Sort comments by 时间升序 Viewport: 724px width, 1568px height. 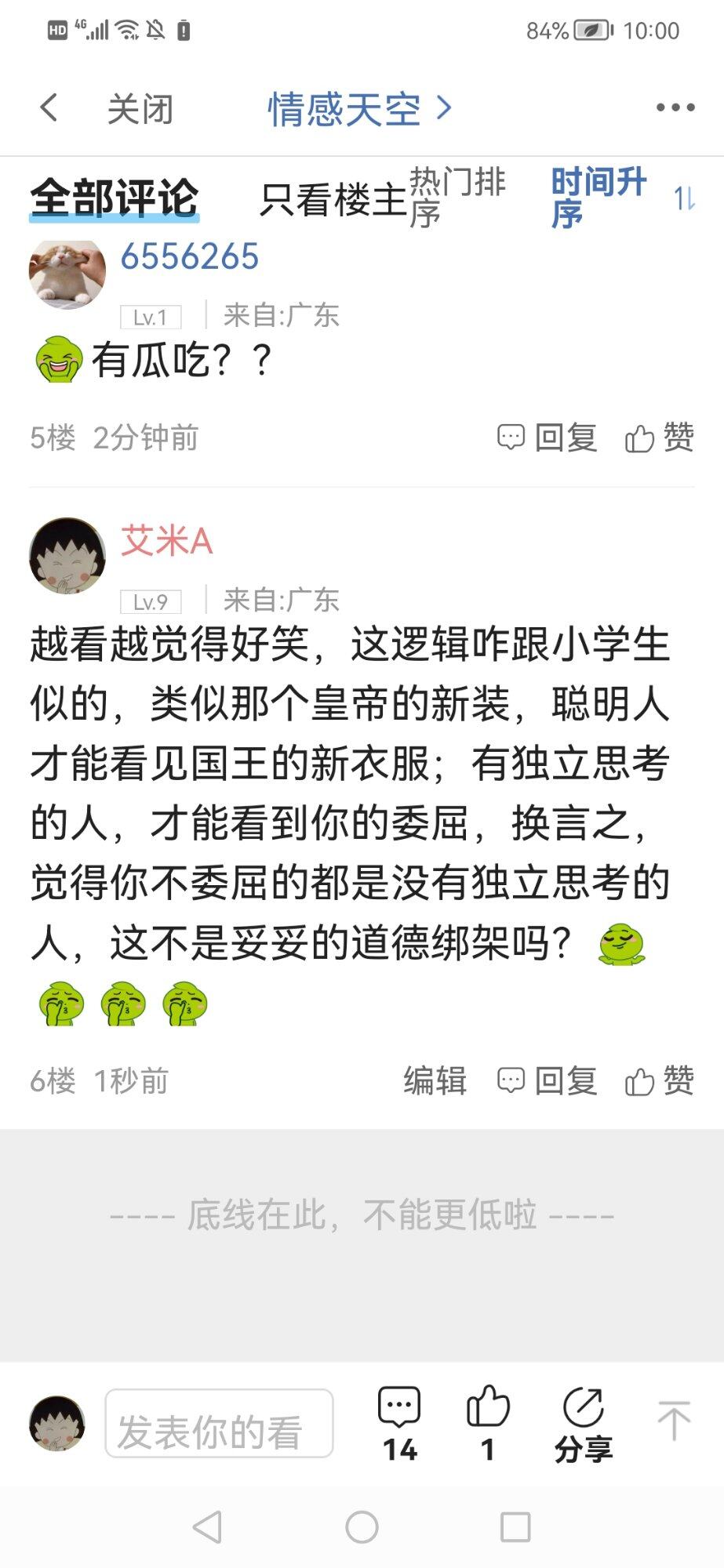click(598, 197)
